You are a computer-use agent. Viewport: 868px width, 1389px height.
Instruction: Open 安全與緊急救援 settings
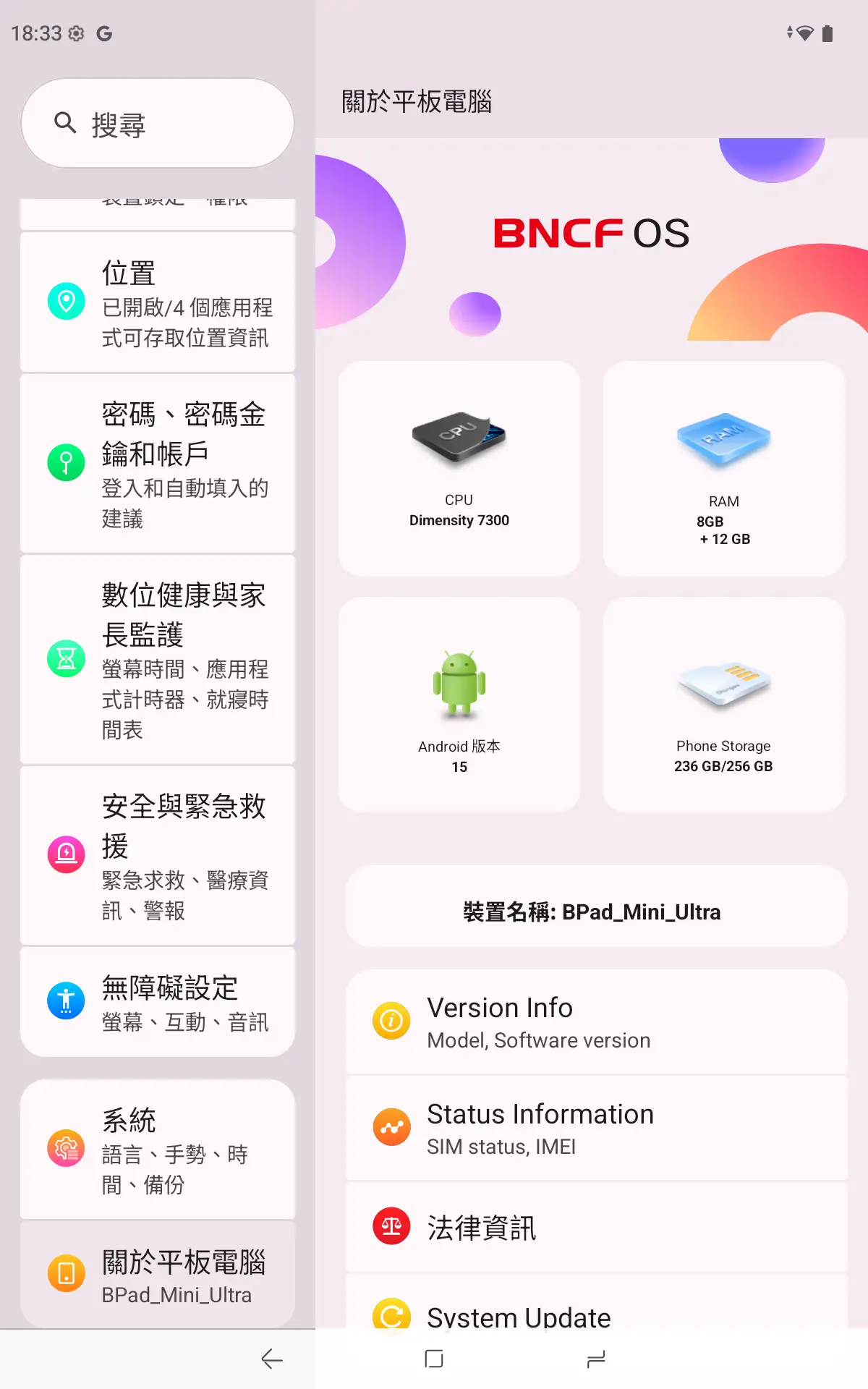point(158,855)
